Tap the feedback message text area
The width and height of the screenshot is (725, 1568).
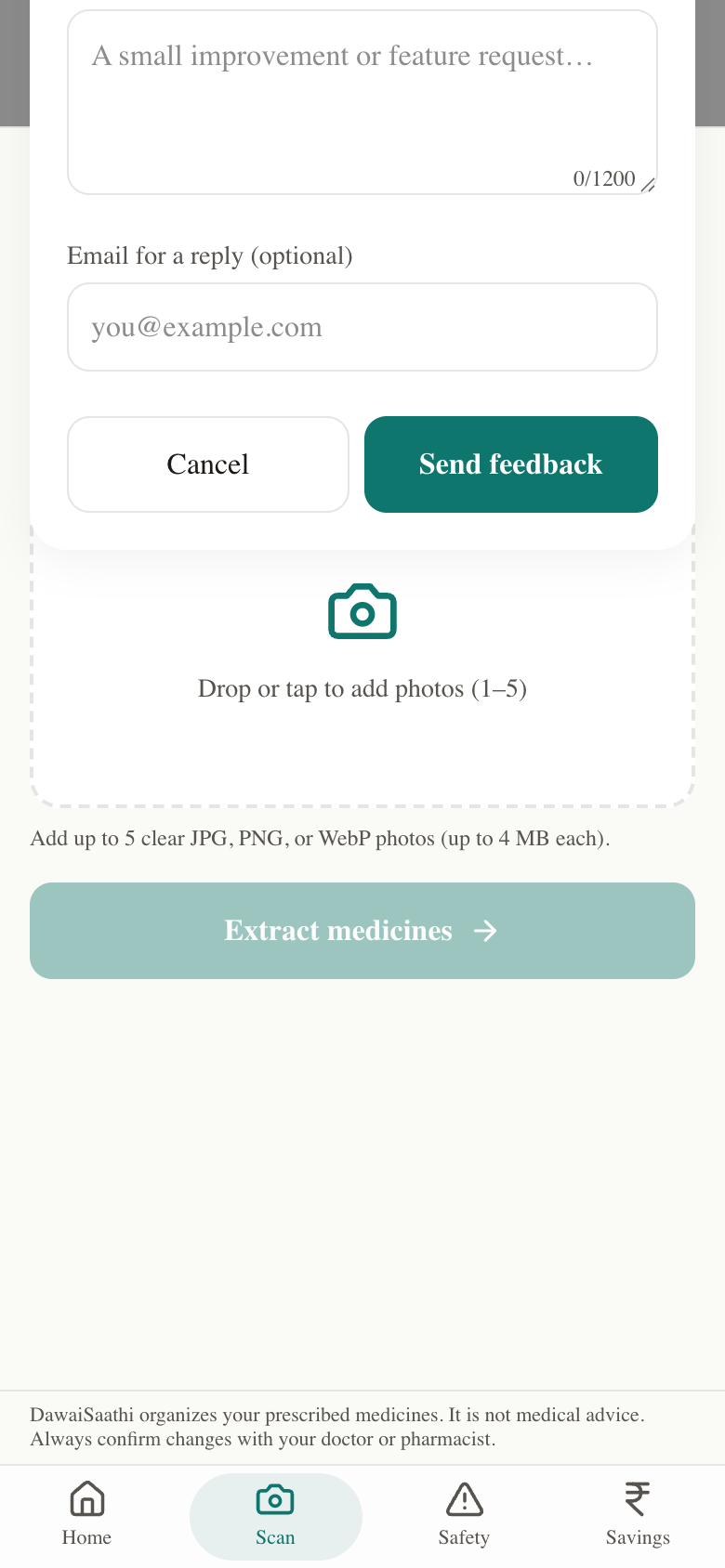(x=362, y=102)
